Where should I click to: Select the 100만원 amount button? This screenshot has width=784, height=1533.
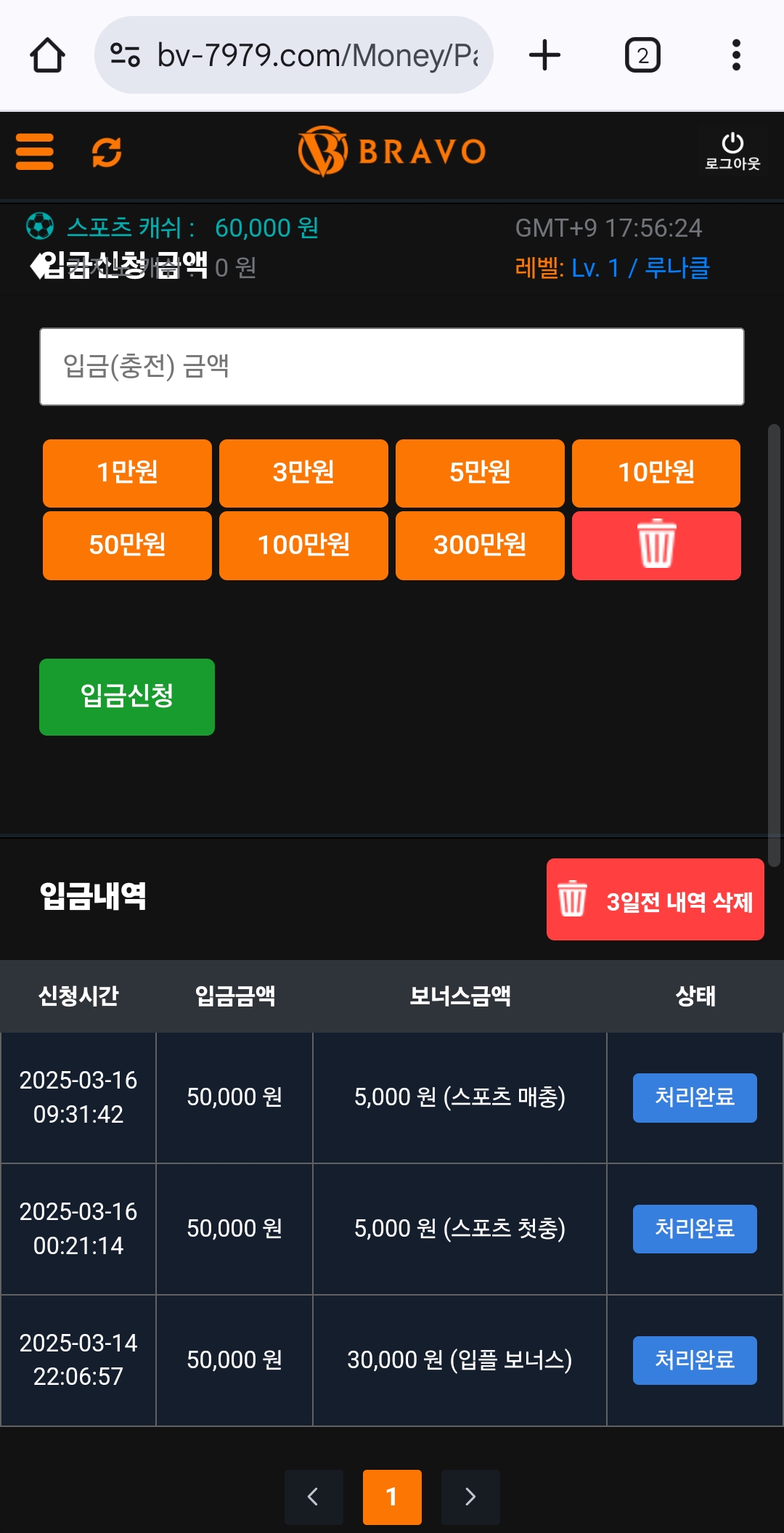point(303,545)
